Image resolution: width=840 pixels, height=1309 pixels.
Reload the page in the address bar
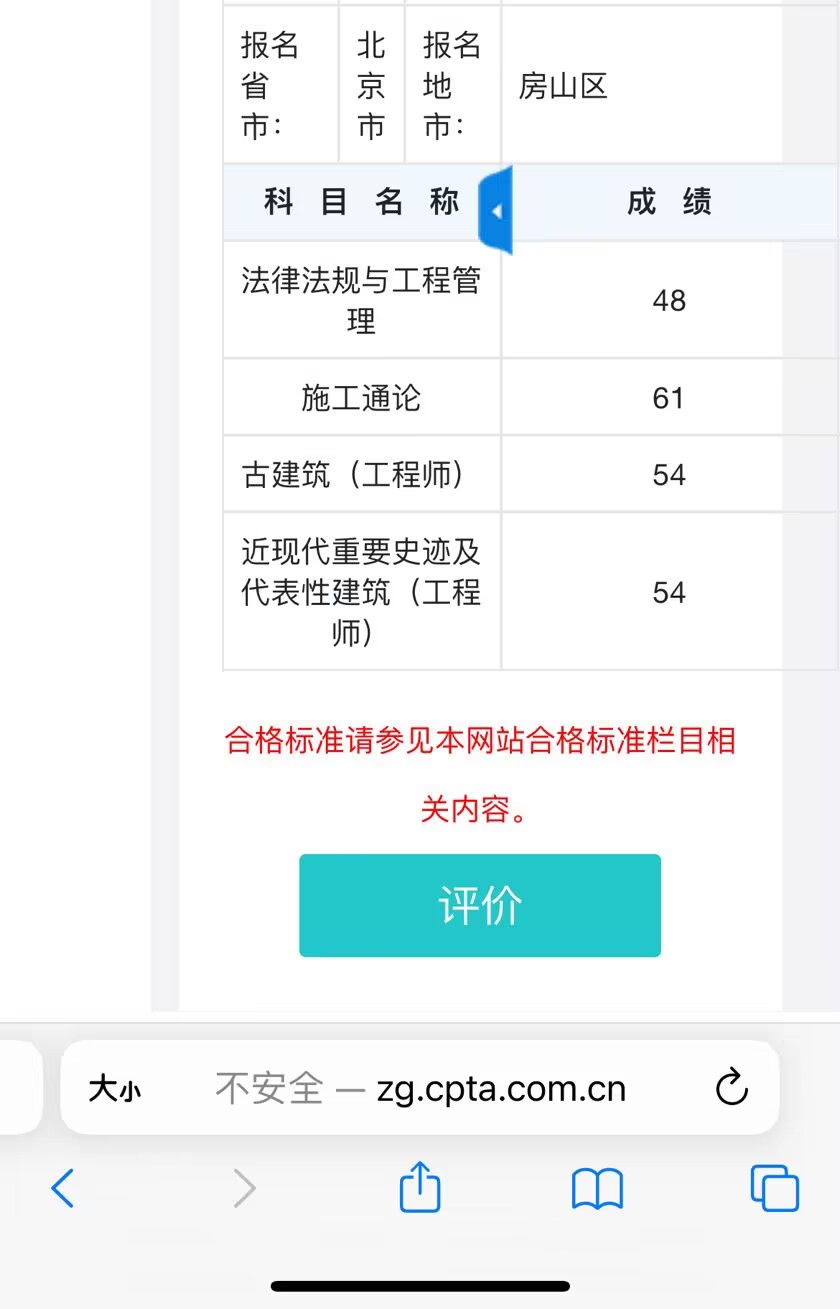pyautogui.click(x=732, y=1087)
